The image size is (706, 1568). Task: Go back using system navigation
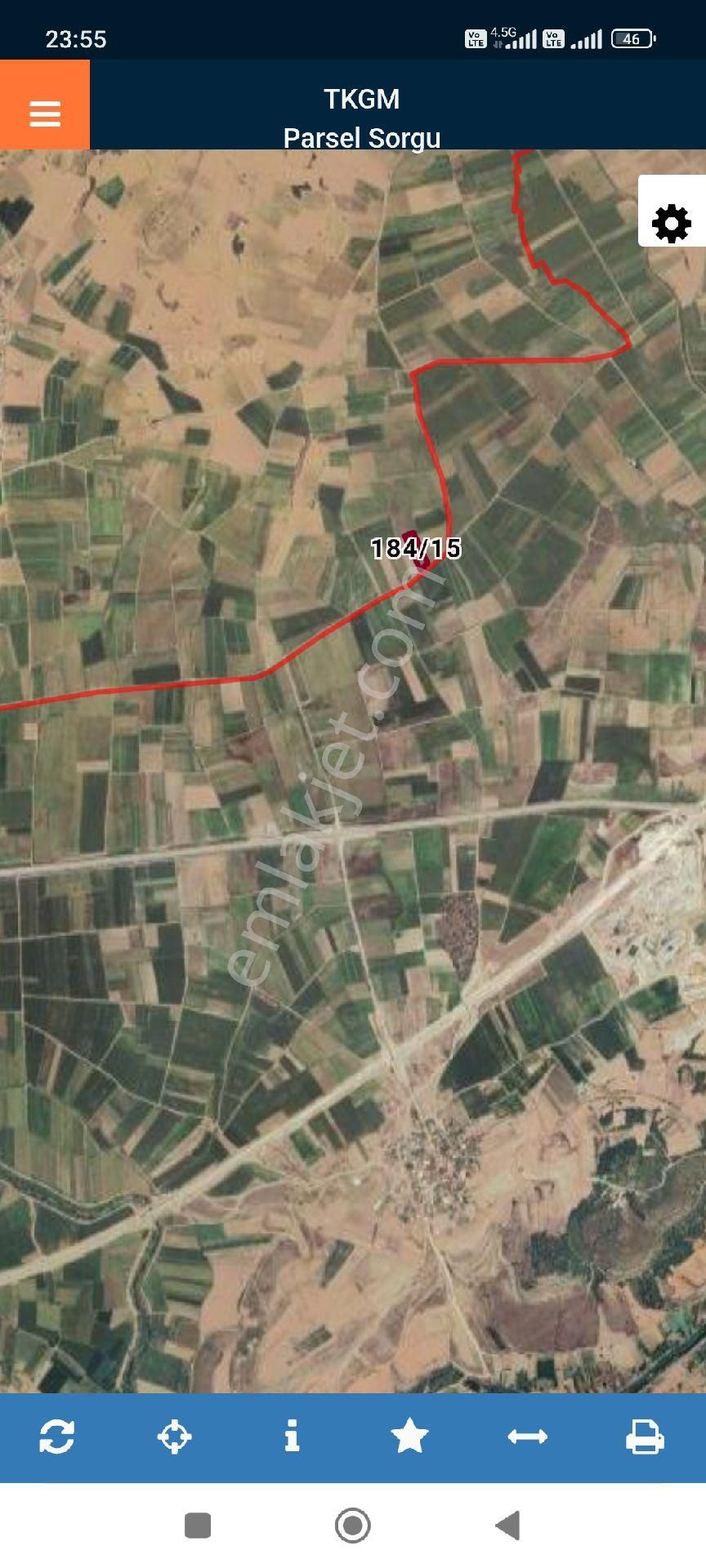click(x=507, y=1525)
